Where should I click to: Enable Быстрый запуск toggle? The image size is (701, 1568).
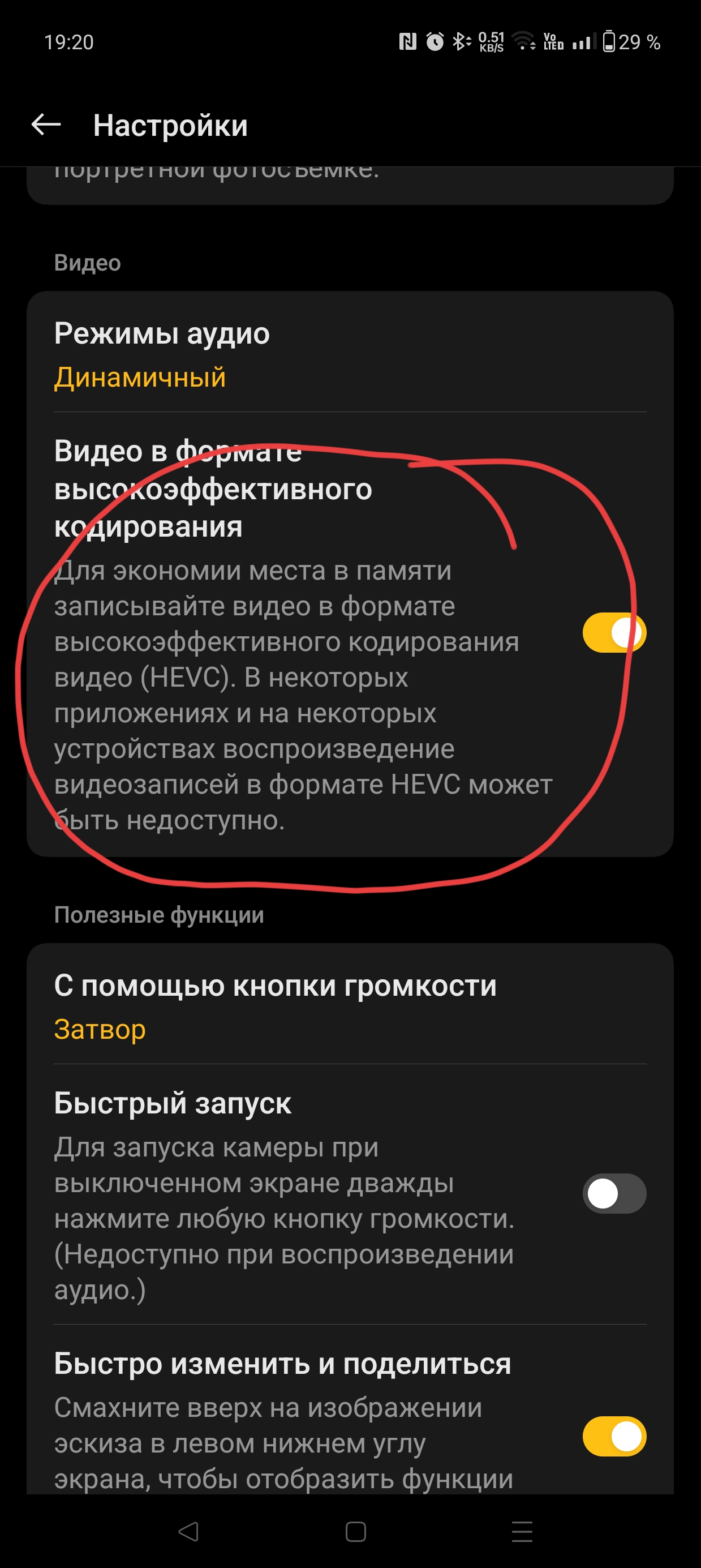614,1194
